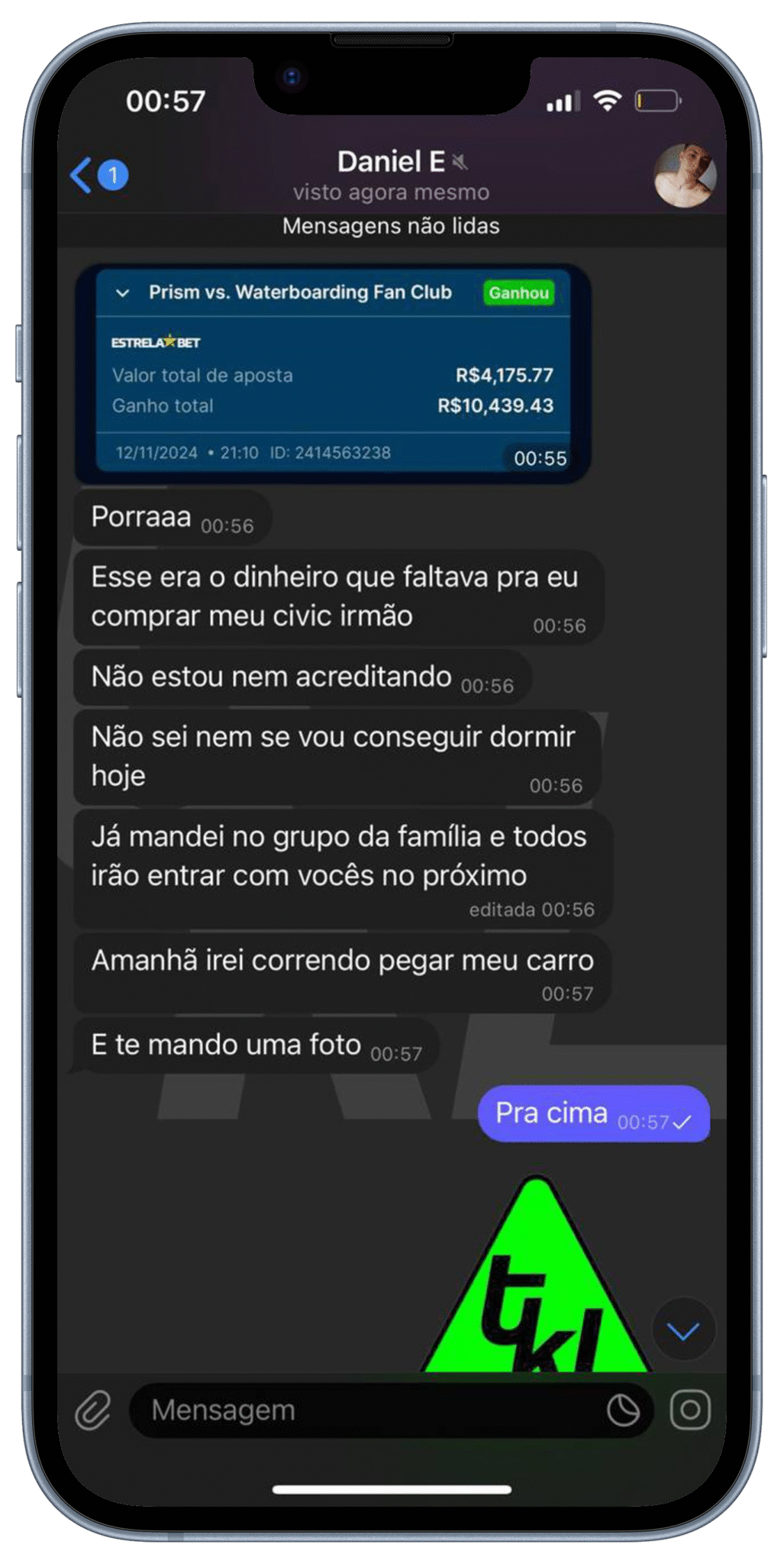Viewport: 784px width, 1564px height.
Task: Open Daniel E's chat info header
Action: (391, 174)
